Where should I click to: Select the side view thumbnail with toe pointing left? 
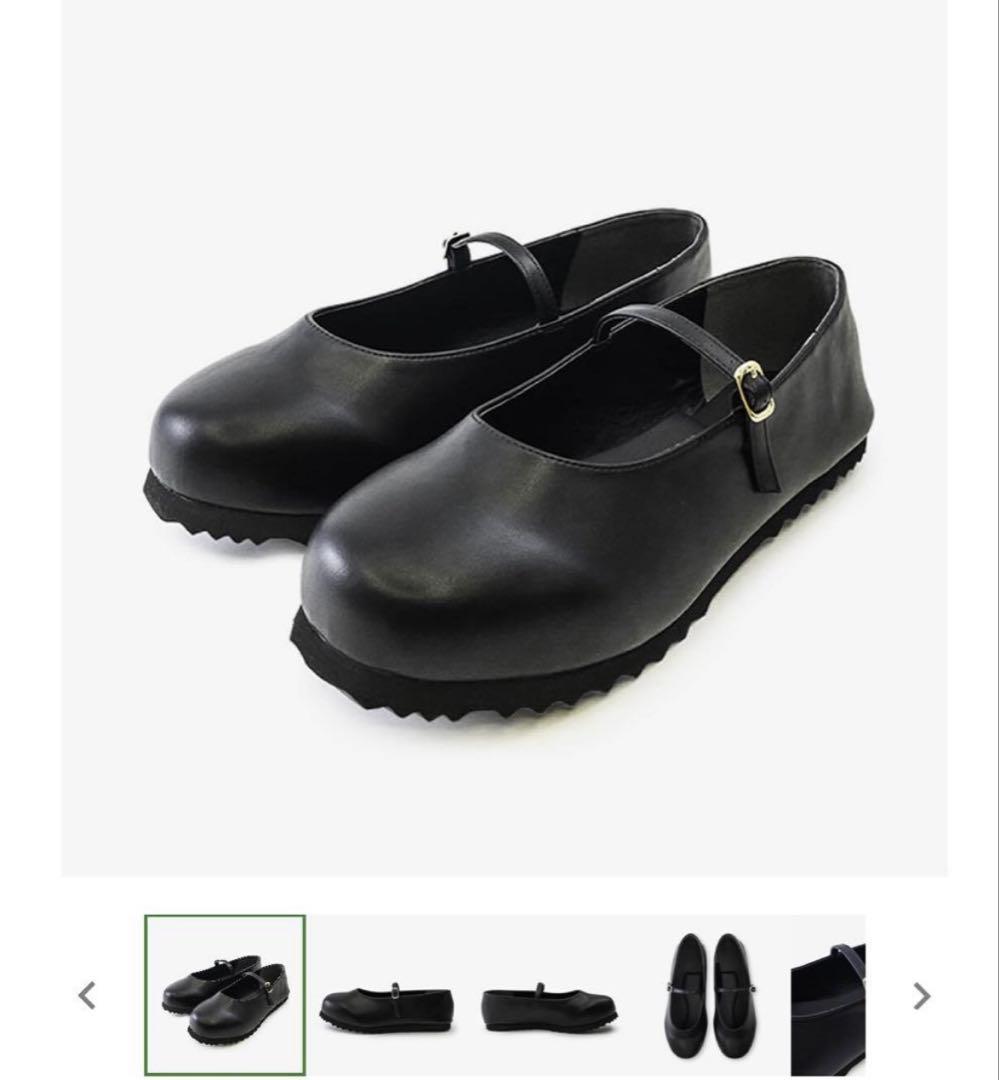(x=386, y=1003)
